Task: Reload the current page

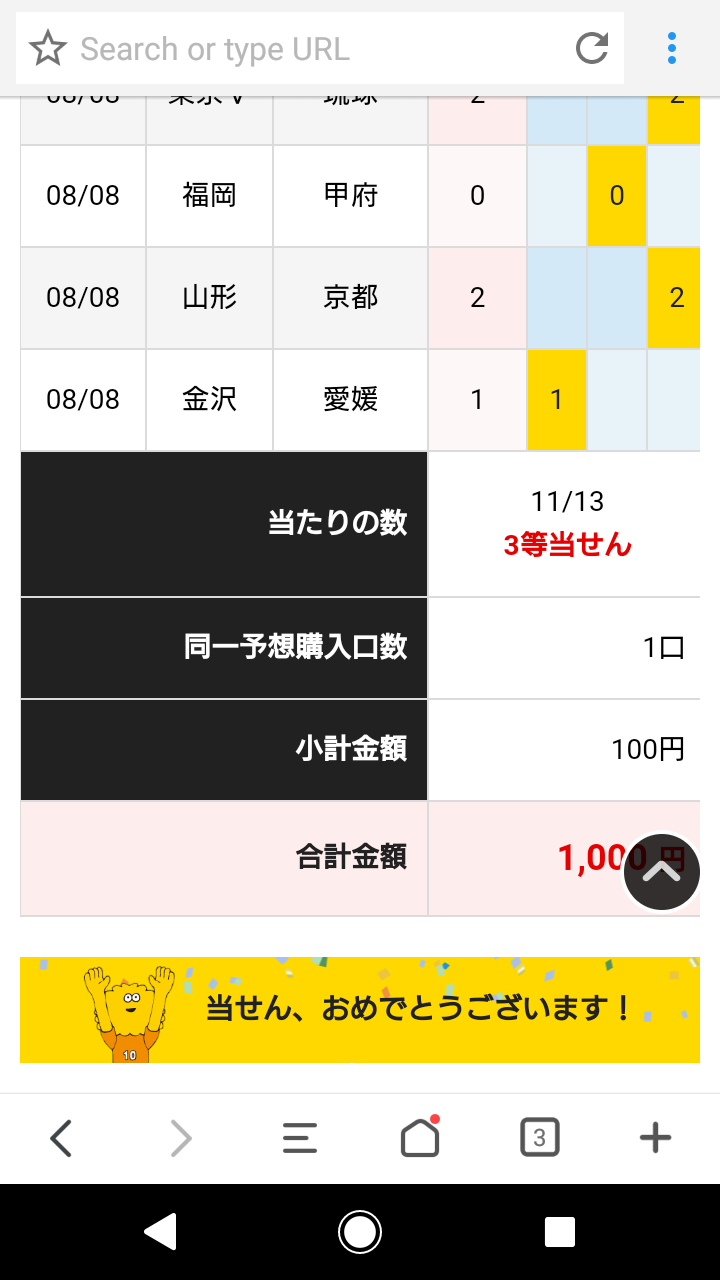Action: (592, 48)
